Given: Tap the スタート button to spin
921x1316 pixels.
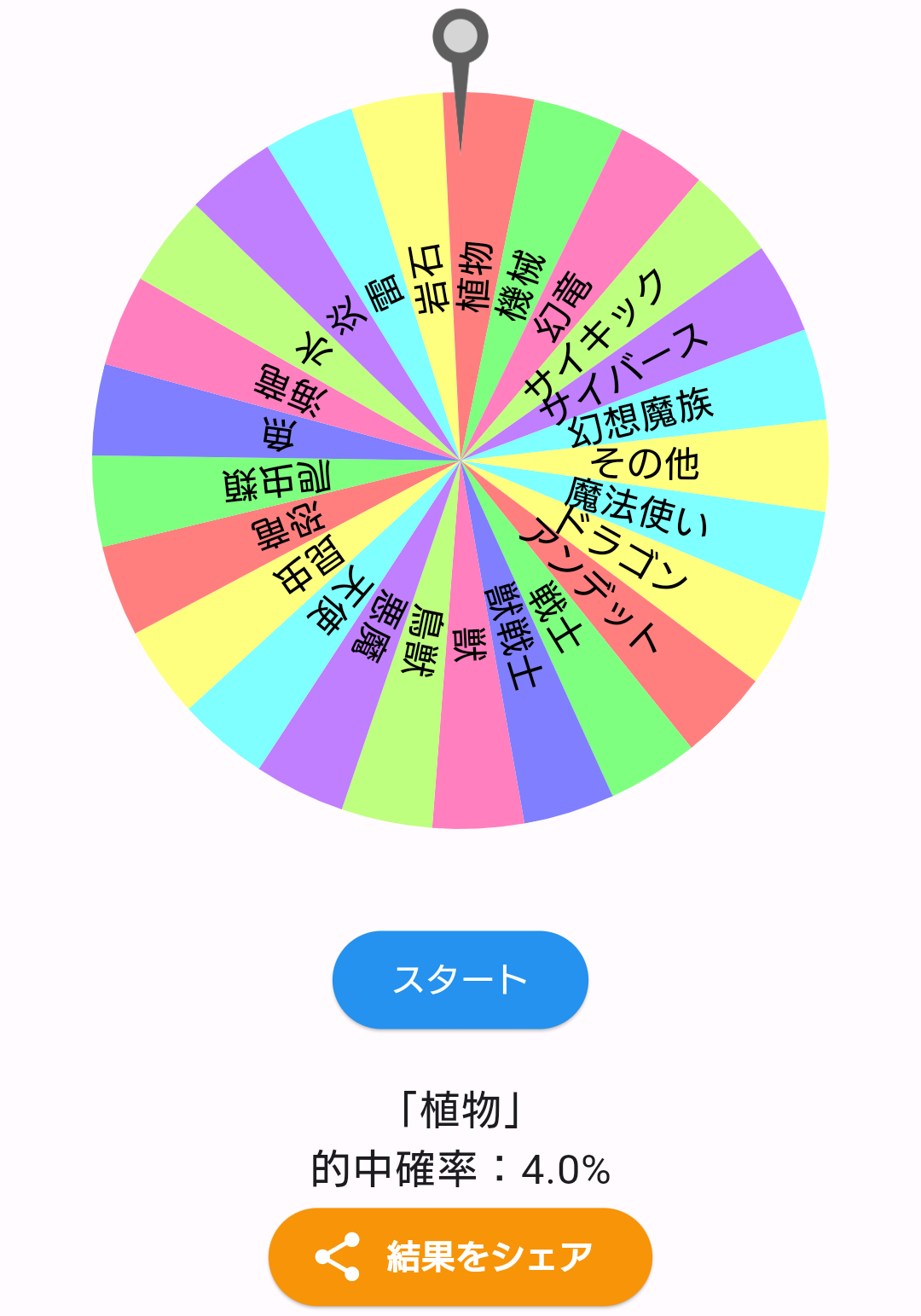Looking at the screenshot, I should click(x=460, y=979).
